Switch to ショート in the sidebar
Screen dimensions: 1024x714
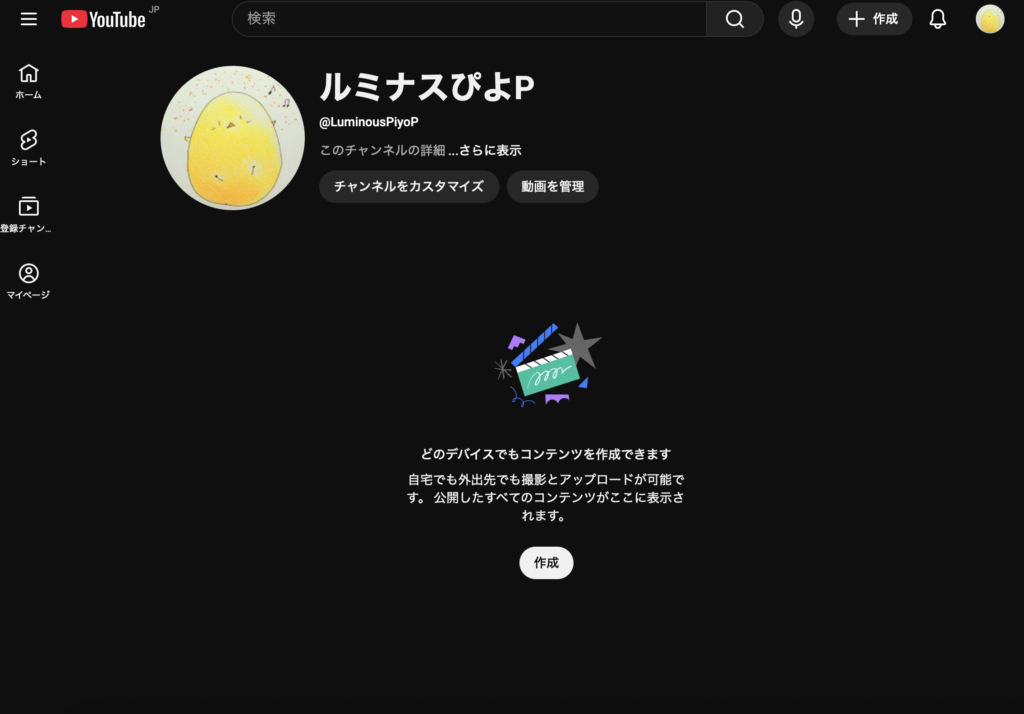pyautogui.click(x=28, y=147)
